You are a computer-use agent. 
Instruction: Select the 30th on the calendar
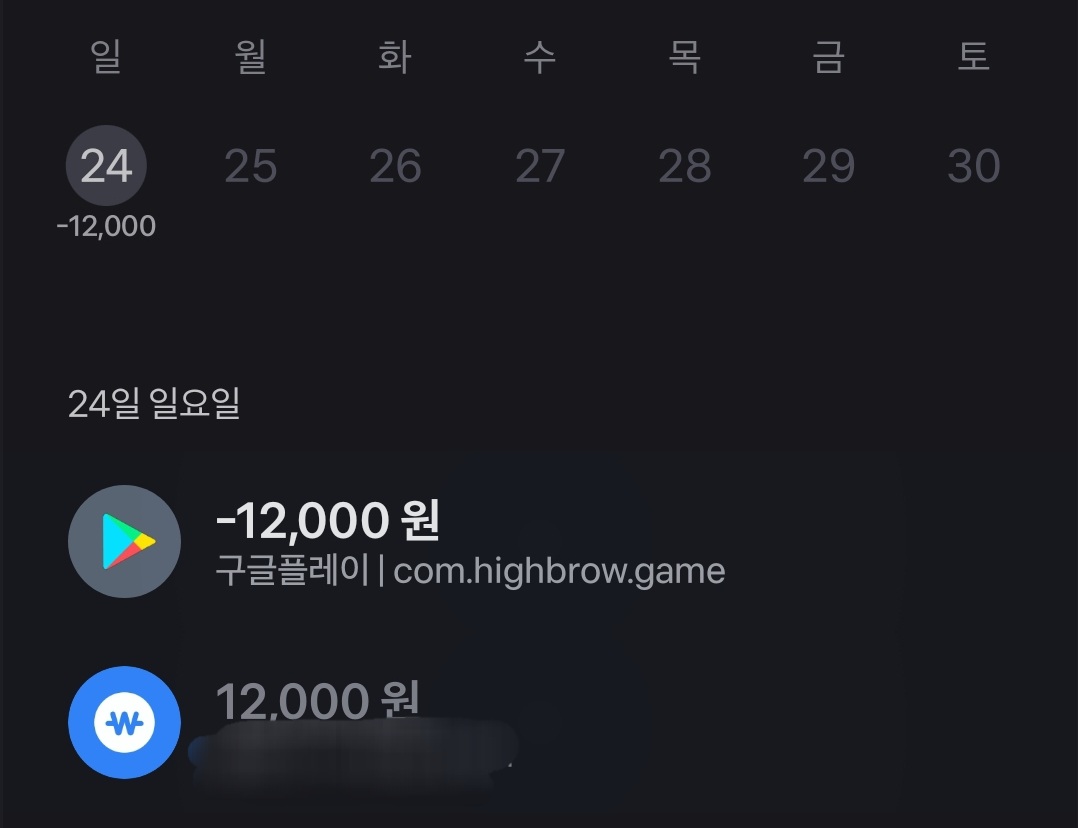click(973, 166)
